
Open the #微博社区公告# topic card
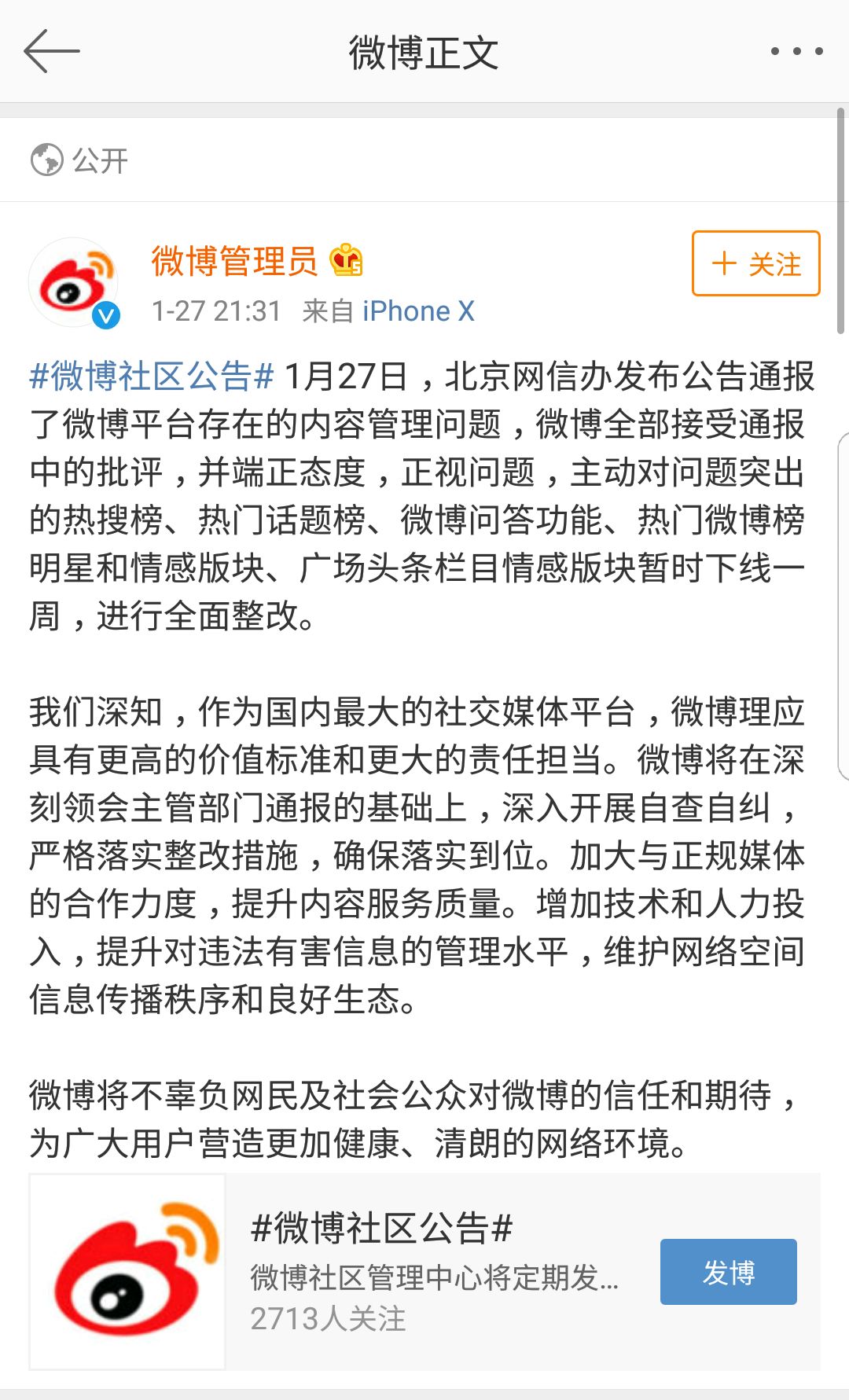click(x=424, y=1272)
